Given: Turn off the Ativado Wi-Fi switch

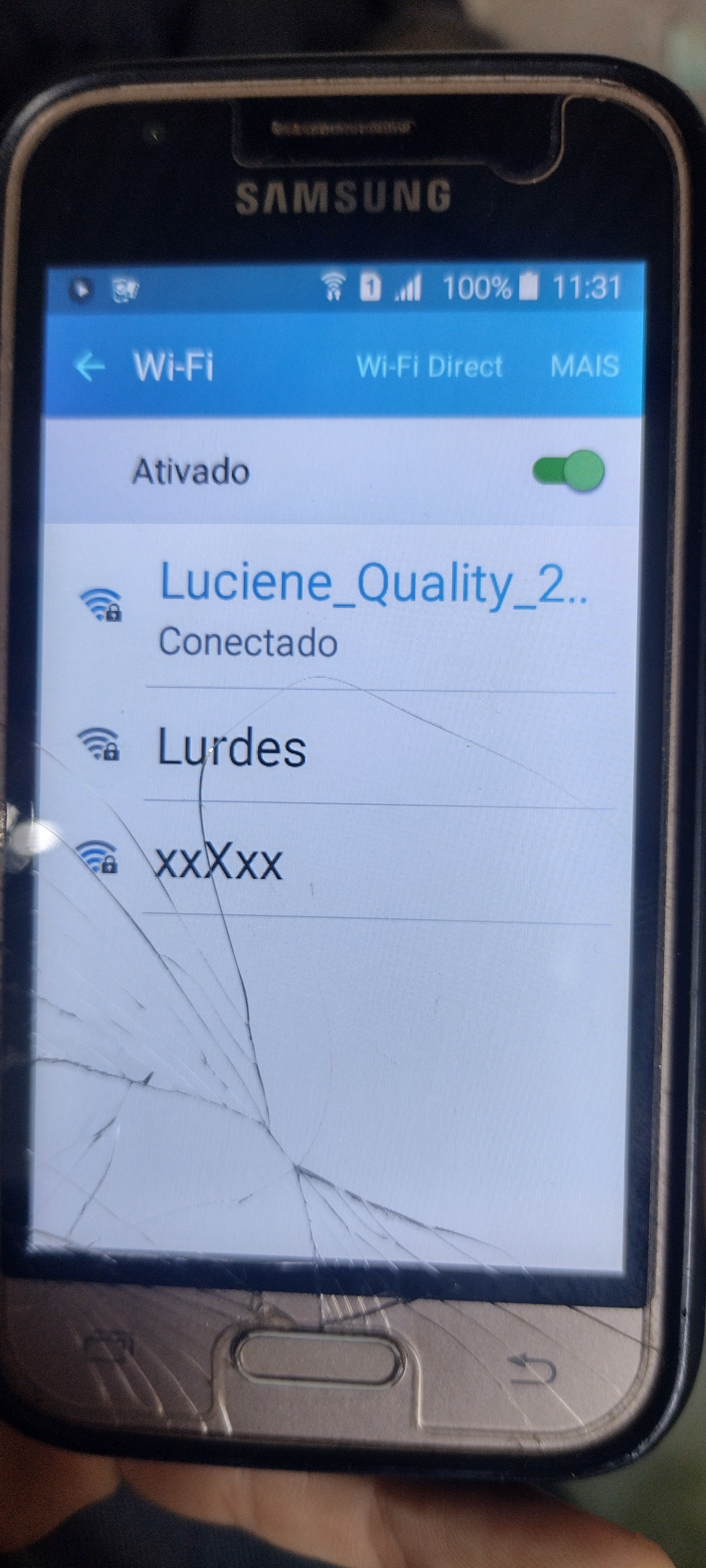Looking at the screenshot, I should 568,471.
